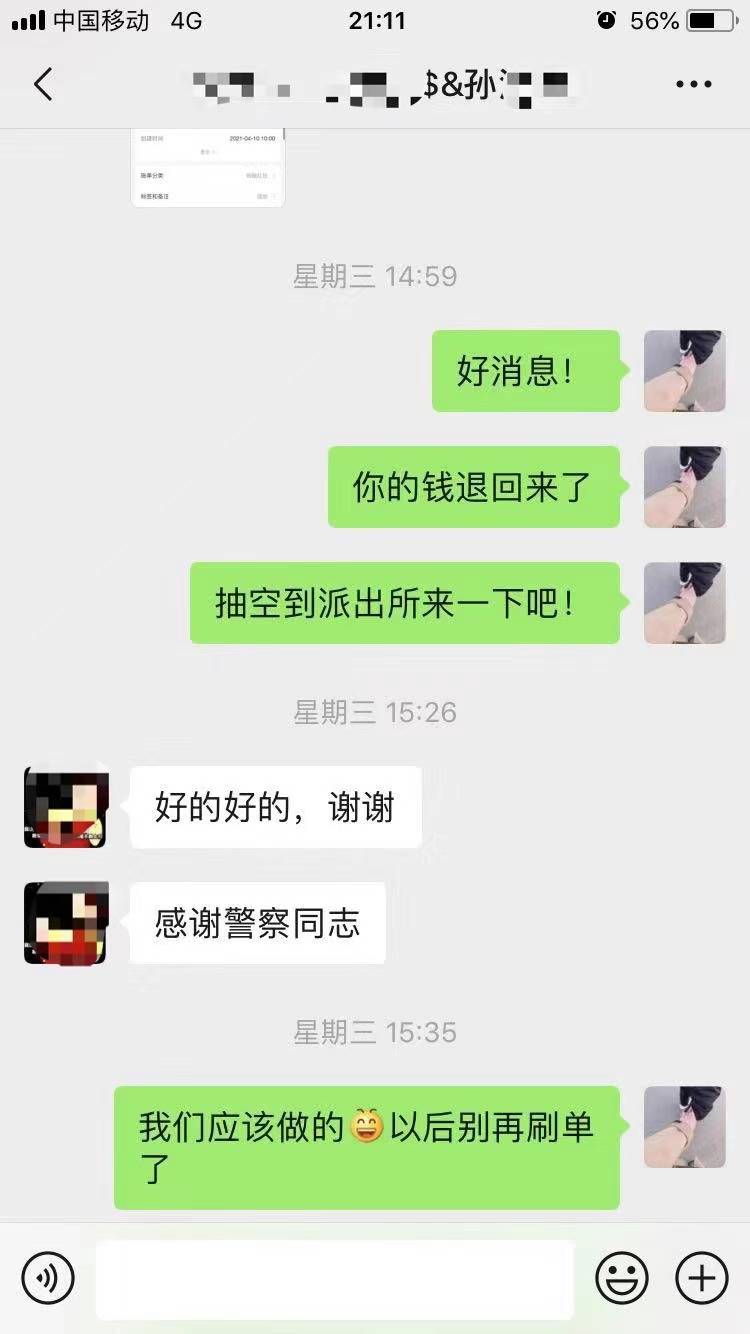Open the emoji sticker panel

pyautogui.click(x=622, y=1277)
